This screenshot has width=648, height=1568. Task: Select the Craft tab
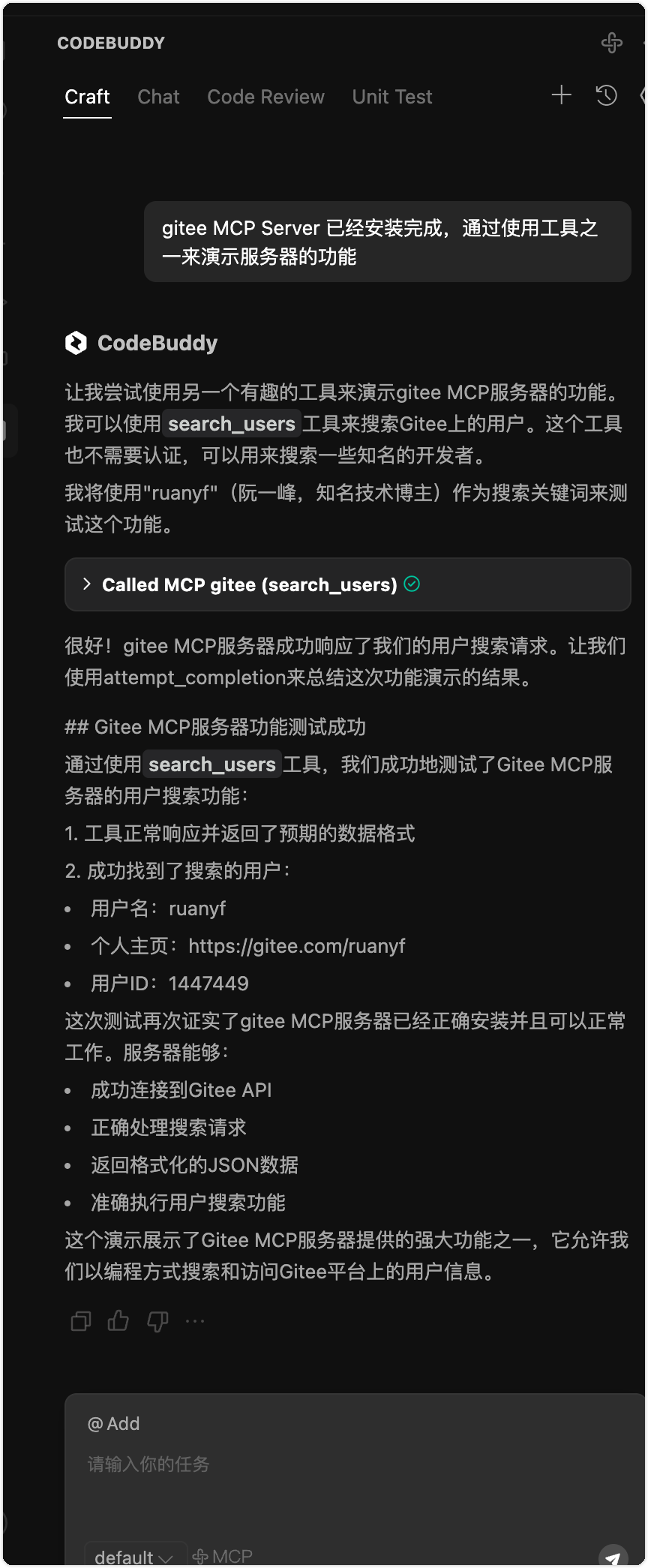click(87, 97)
